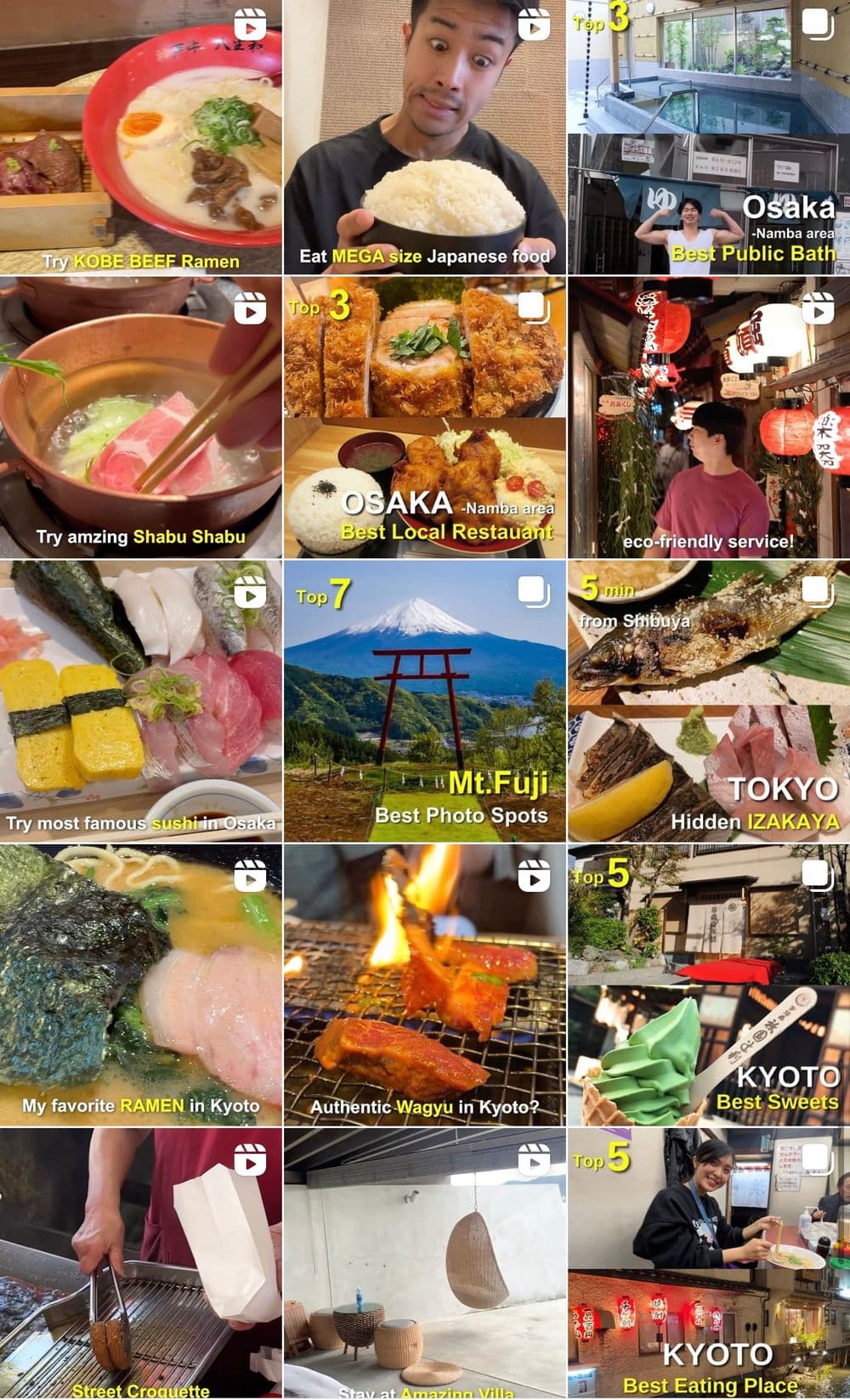Open the most famous sushi in Osaka reel

pyautogui.click(x=140, y=701)
